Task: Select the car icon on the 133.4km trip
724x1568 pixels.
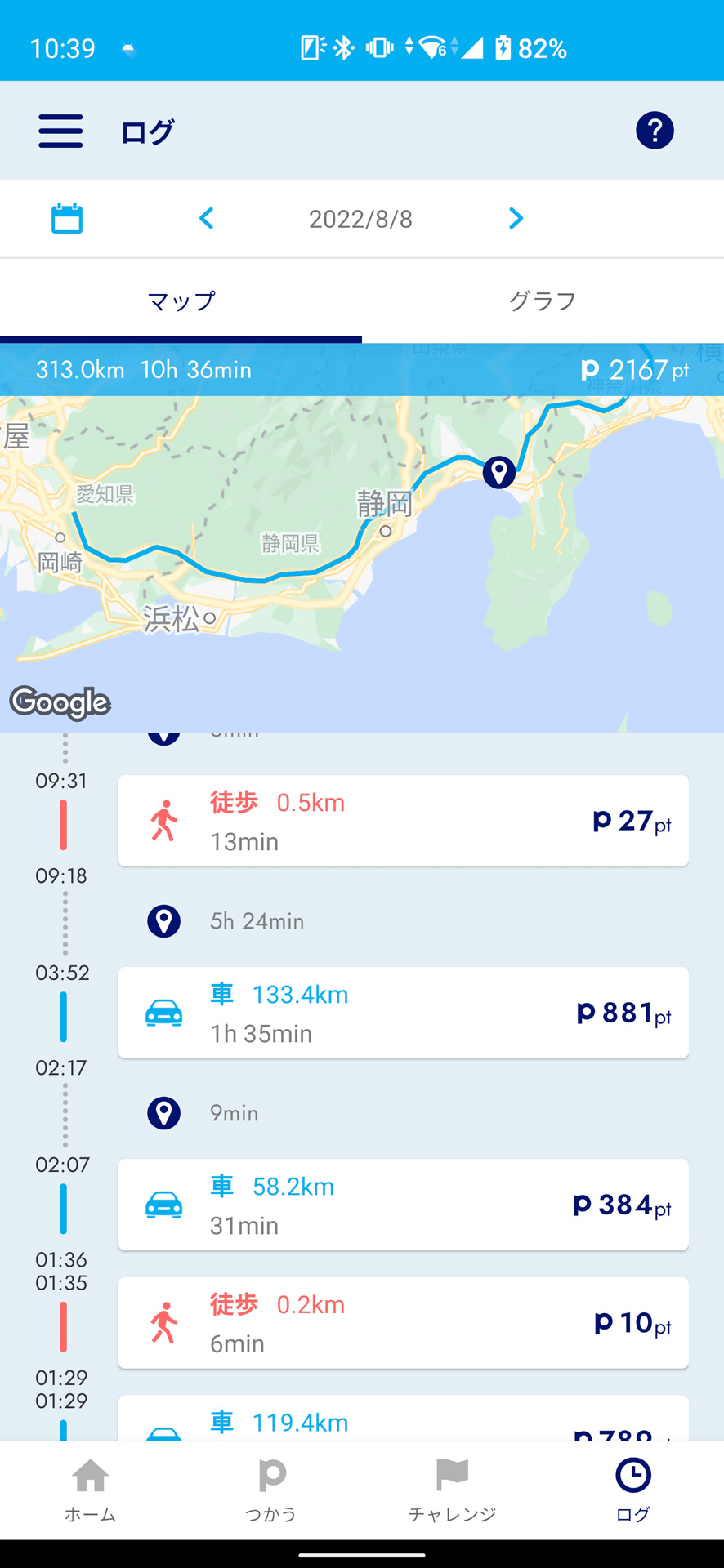Action: coord(163,1013)
